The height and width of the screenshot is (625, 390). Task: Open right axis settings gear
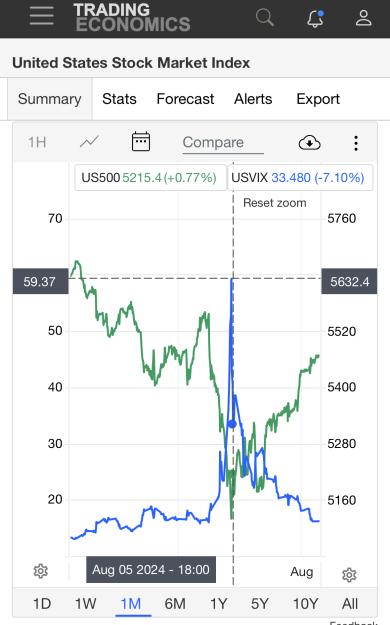point(349,575)
